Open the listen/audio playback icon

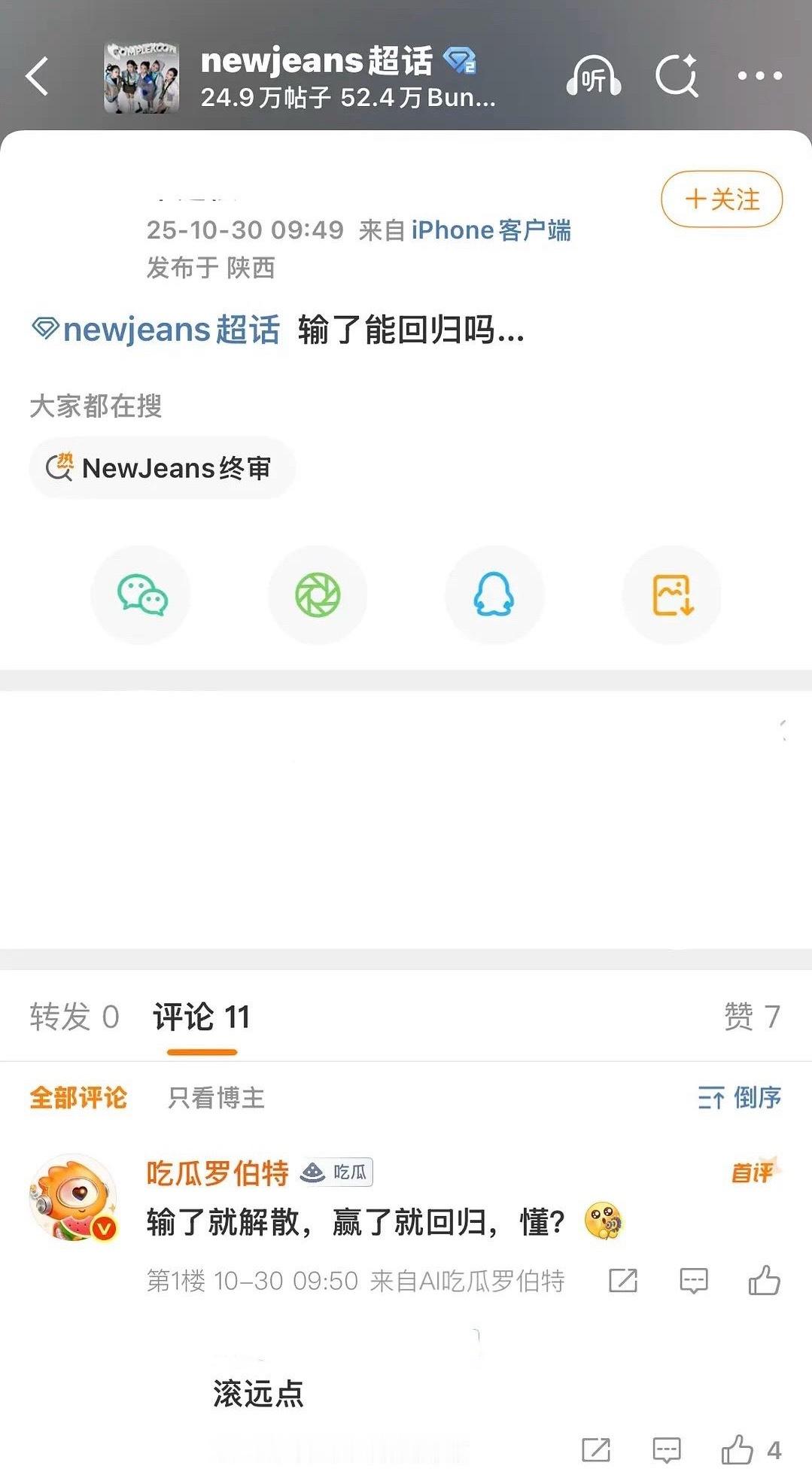pos(595,75)
